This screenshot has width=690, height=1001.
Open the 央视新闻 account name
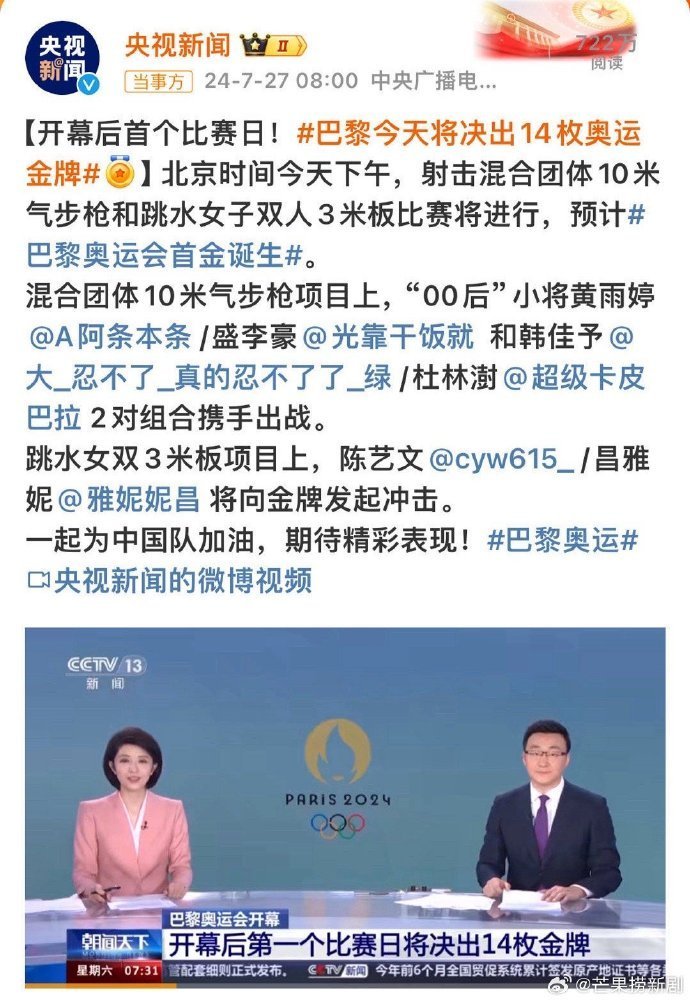point(177,44)
